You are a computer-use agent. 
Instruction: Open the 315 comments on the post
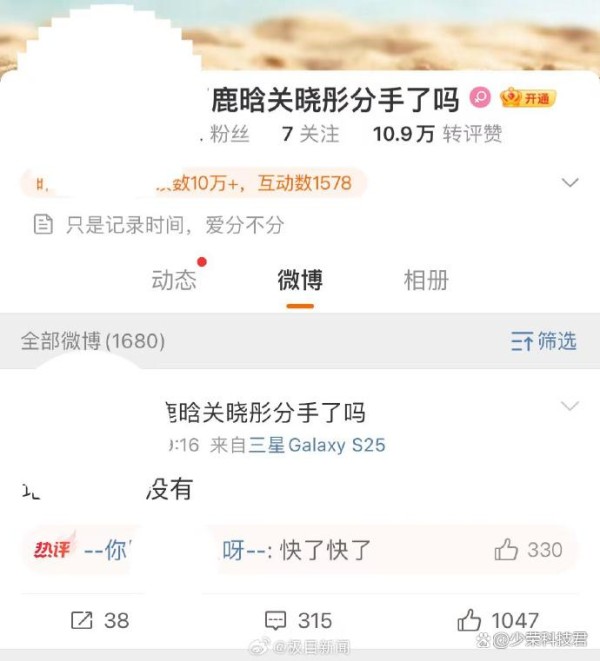click(x=298, y=620)
